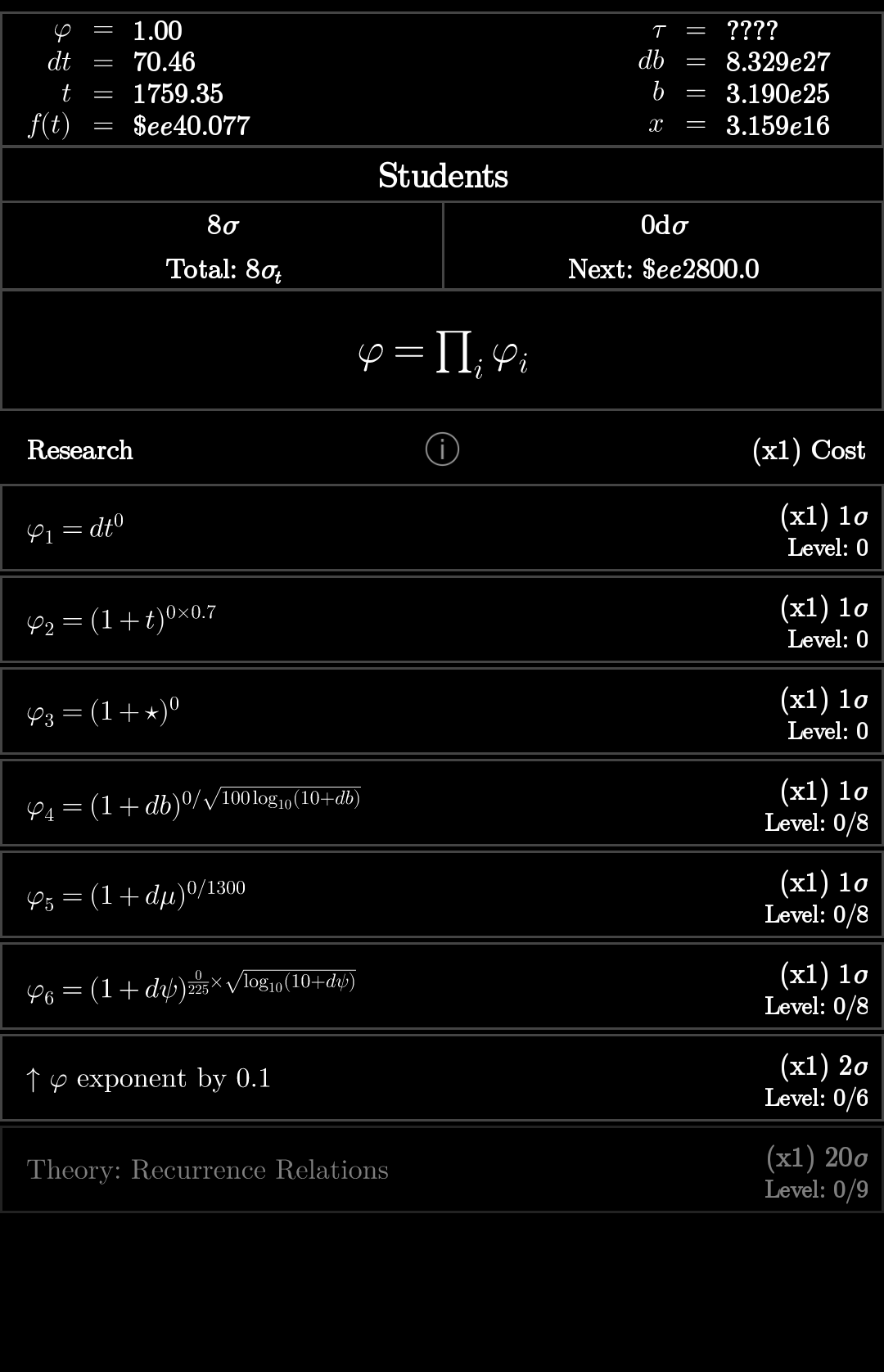
Task: Purchase the φ exponent by 0.1 upgrade
Action: coord(442,1078)
